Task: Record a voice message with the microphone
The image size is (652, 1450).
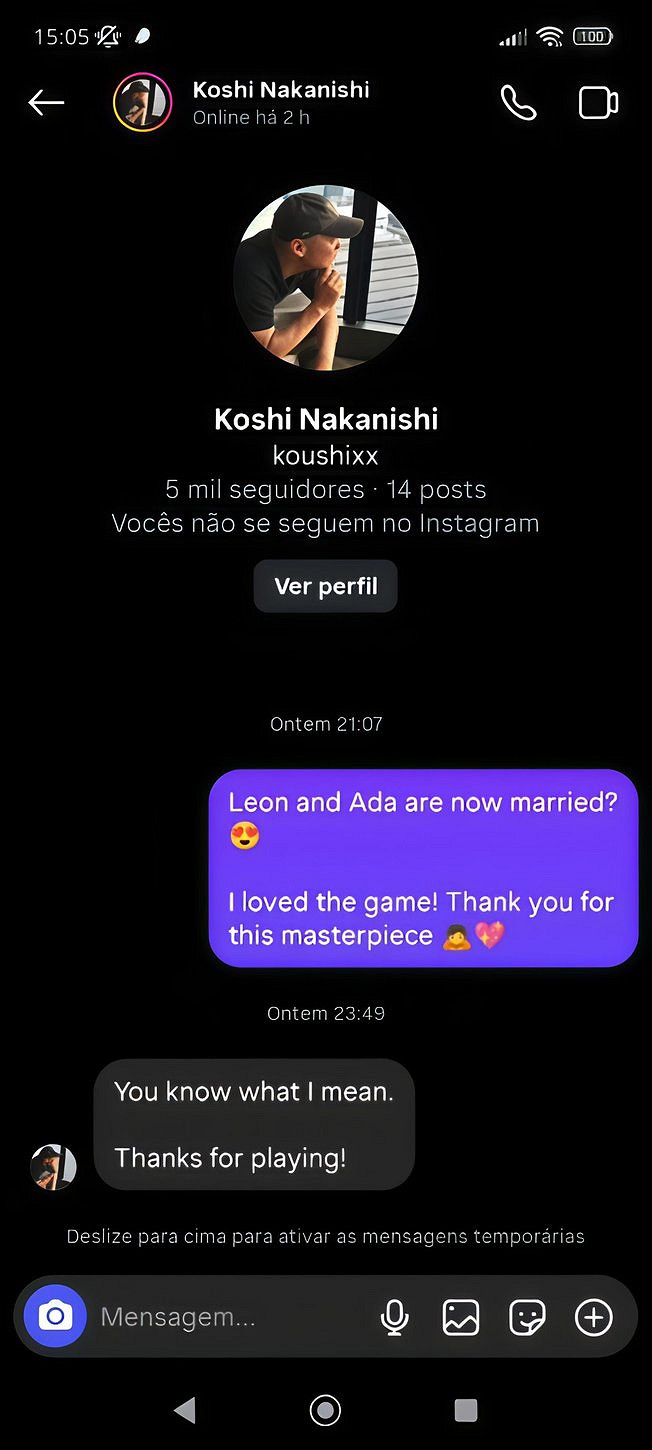Action: click(x=395, y=1317)
